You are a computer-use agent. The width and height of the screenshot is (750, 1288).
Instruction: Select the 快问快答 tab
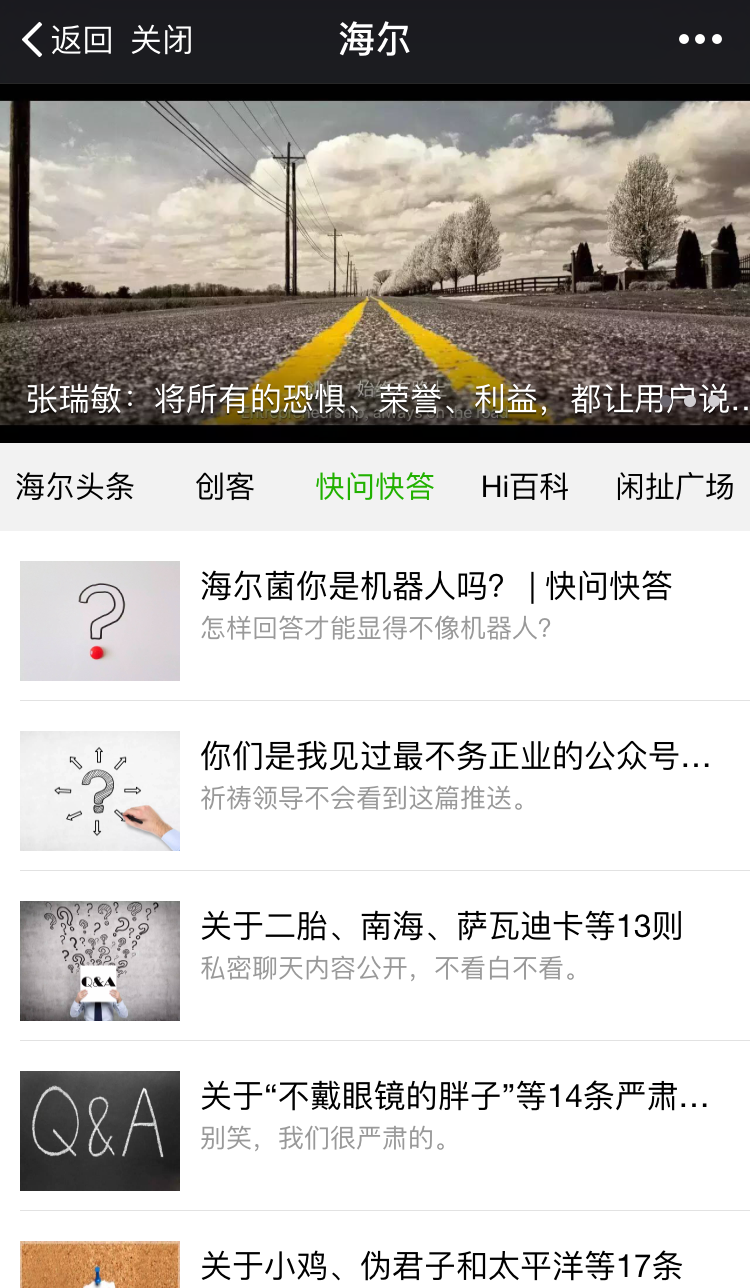pos(375,487)
